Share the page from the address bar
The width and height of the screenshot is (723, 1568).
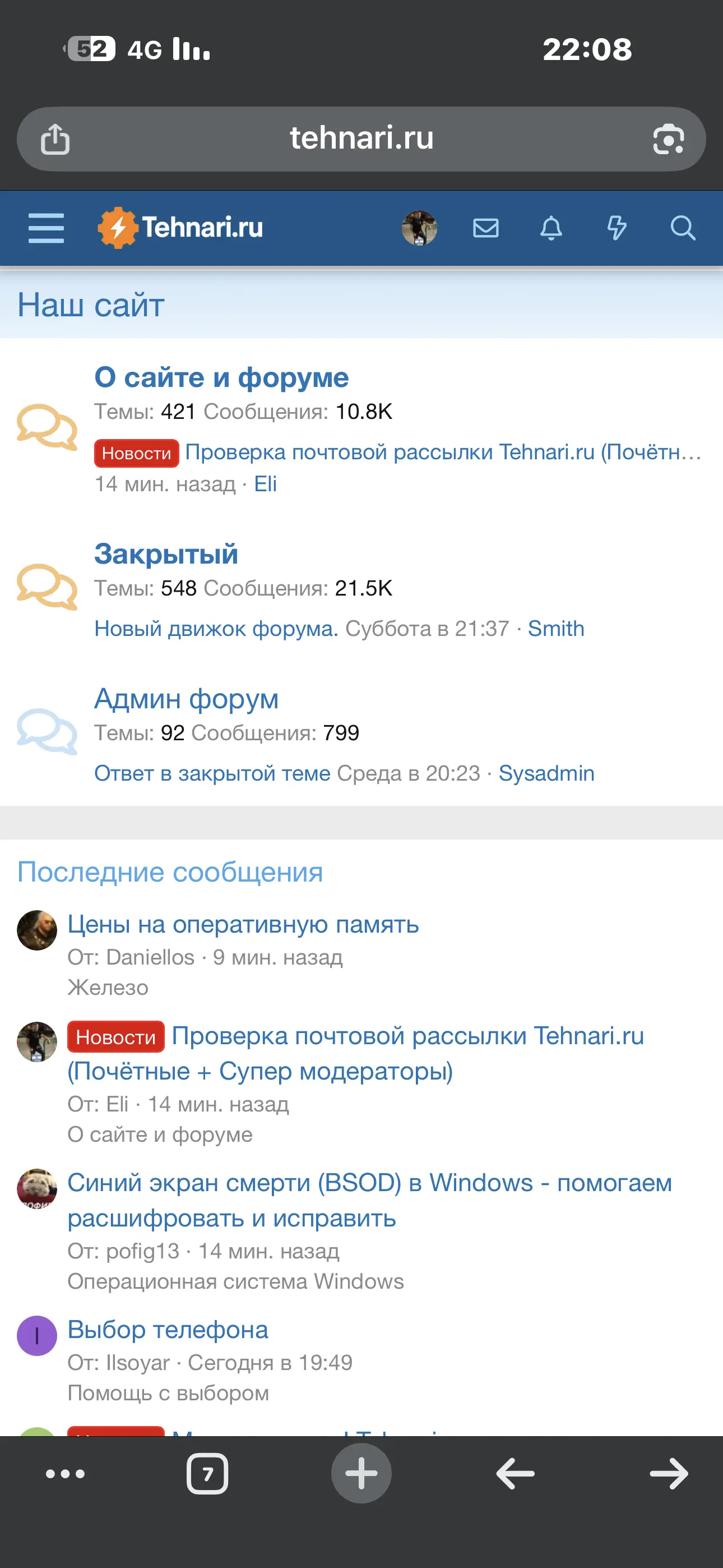[x=55, y=139]
